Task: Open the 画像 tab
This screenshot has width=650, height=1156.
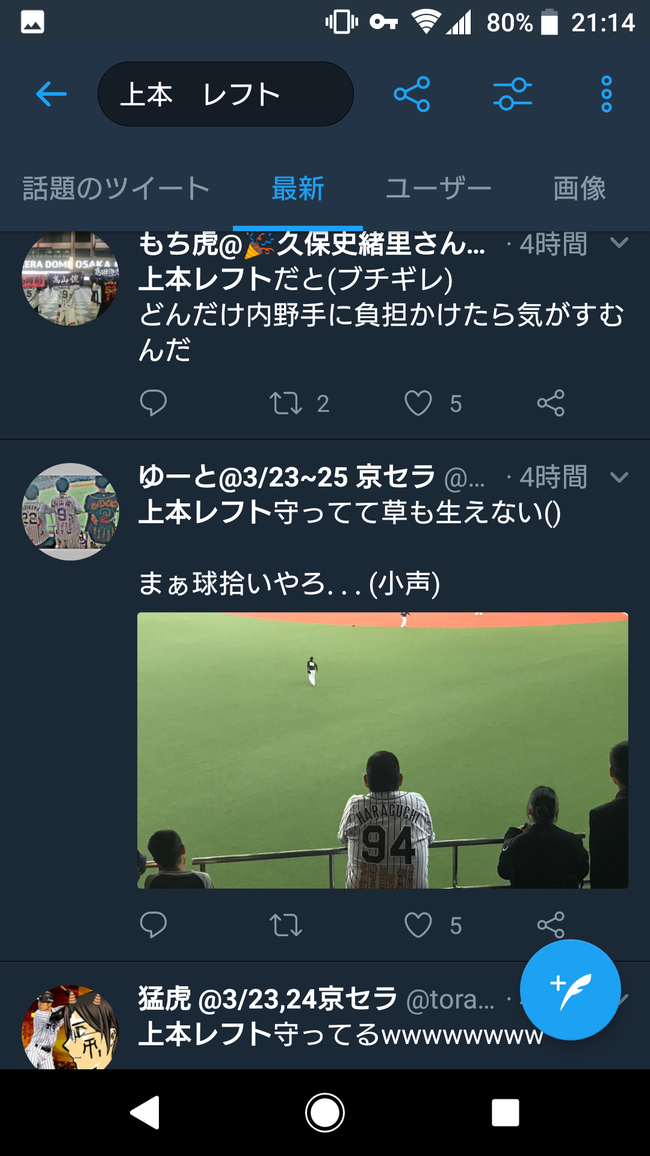Action: point(580,188)
